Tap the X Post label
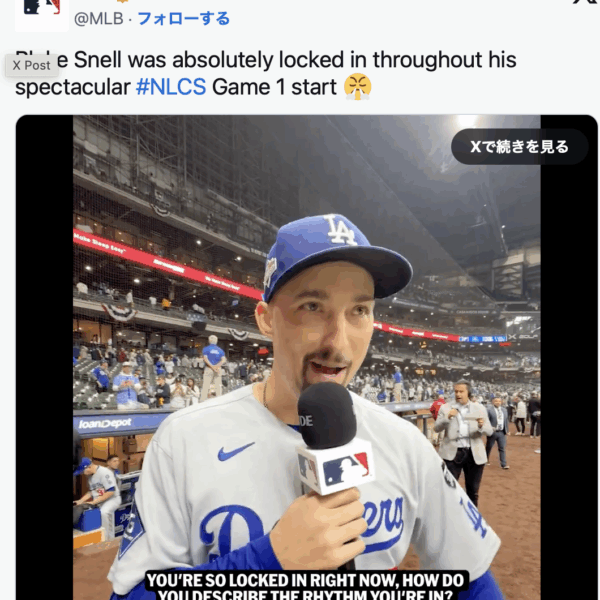The width and height of the screenshot is (600, 600). click(x=31, y=65)
